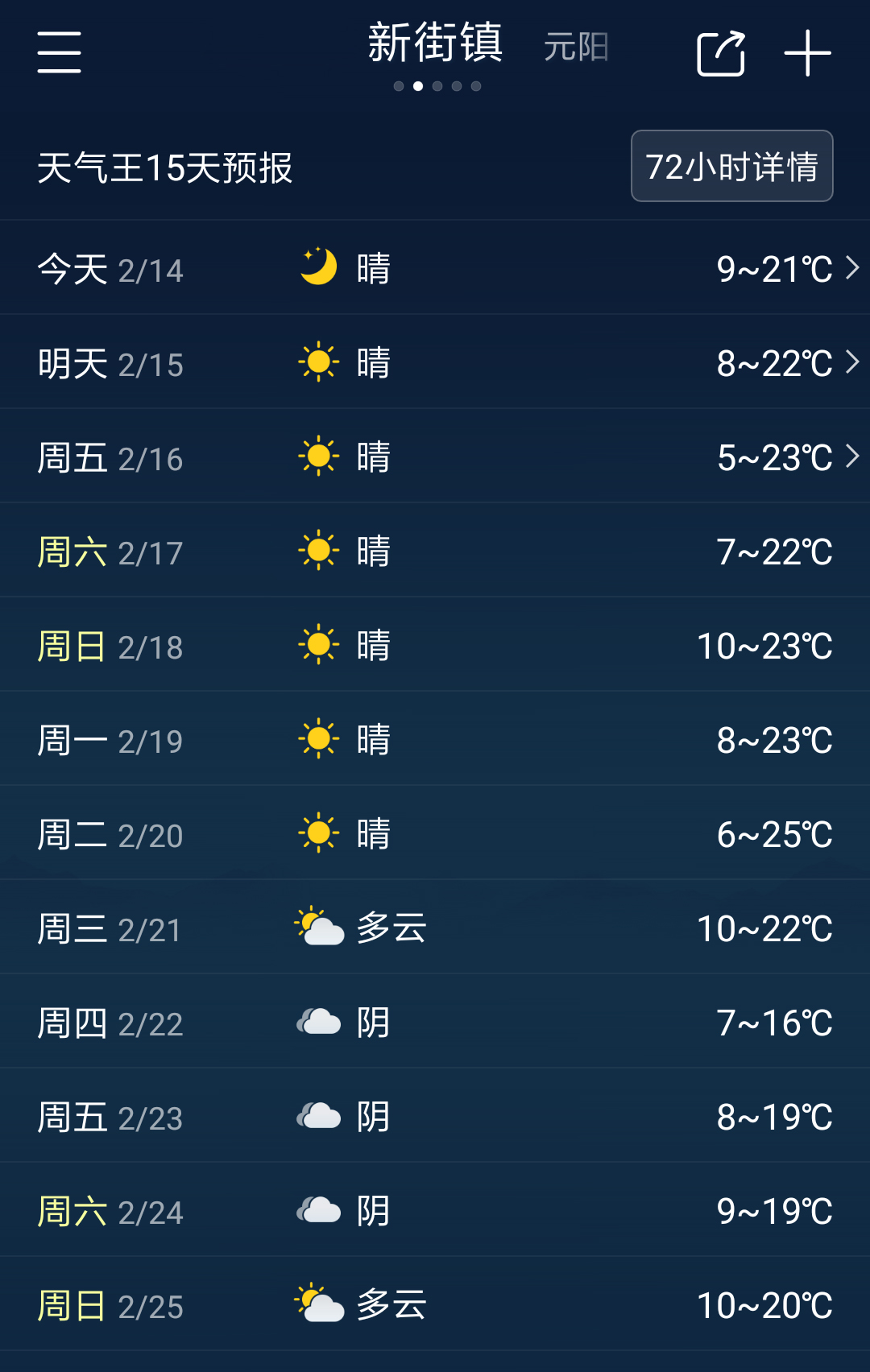Expand details for today's forecast via its chevron
The height and width of the screenshot is (1372, 870).
852,268
